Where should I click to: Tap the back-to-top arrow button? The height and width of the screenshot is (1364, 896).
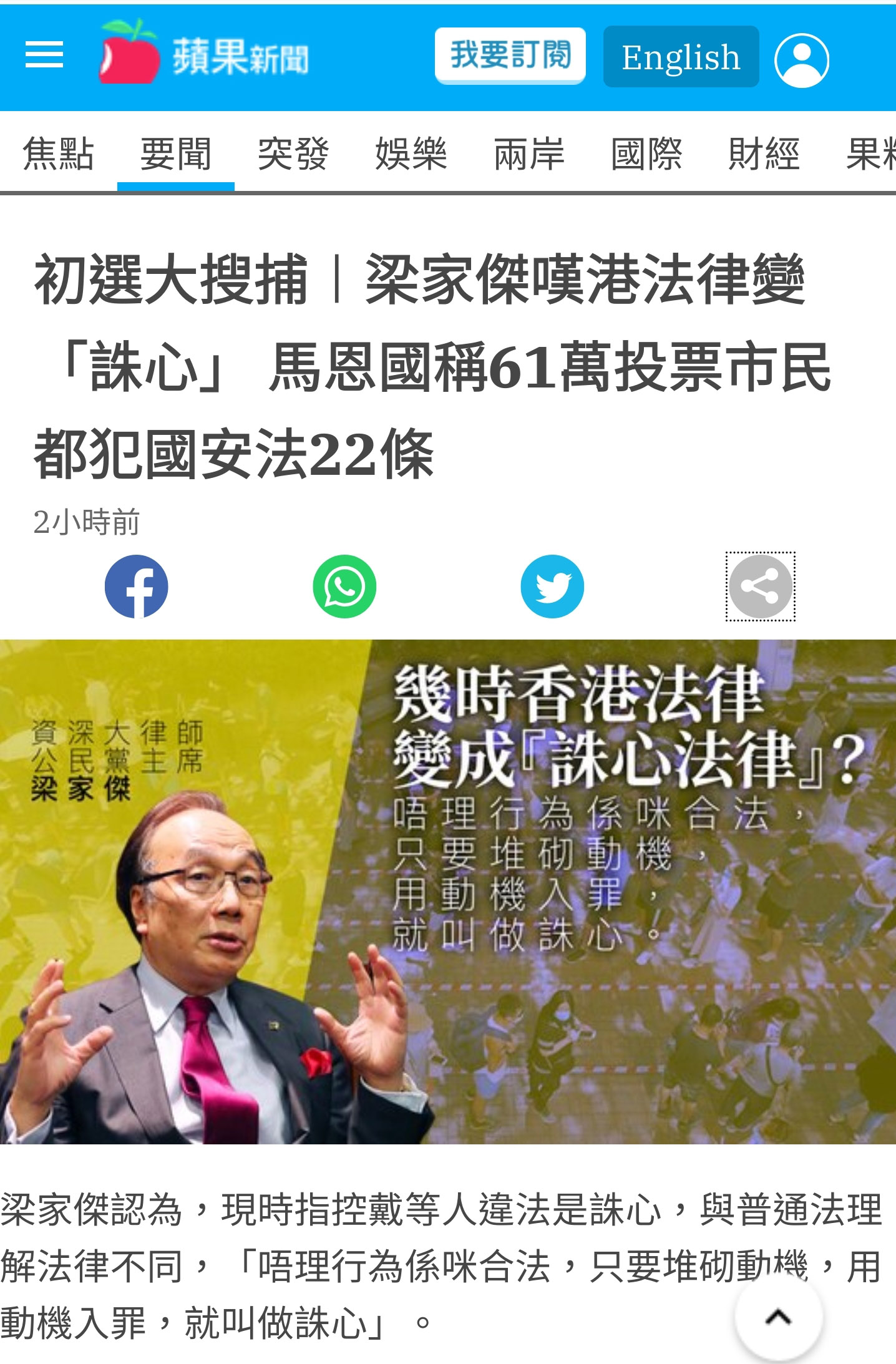pos(778,1317)
